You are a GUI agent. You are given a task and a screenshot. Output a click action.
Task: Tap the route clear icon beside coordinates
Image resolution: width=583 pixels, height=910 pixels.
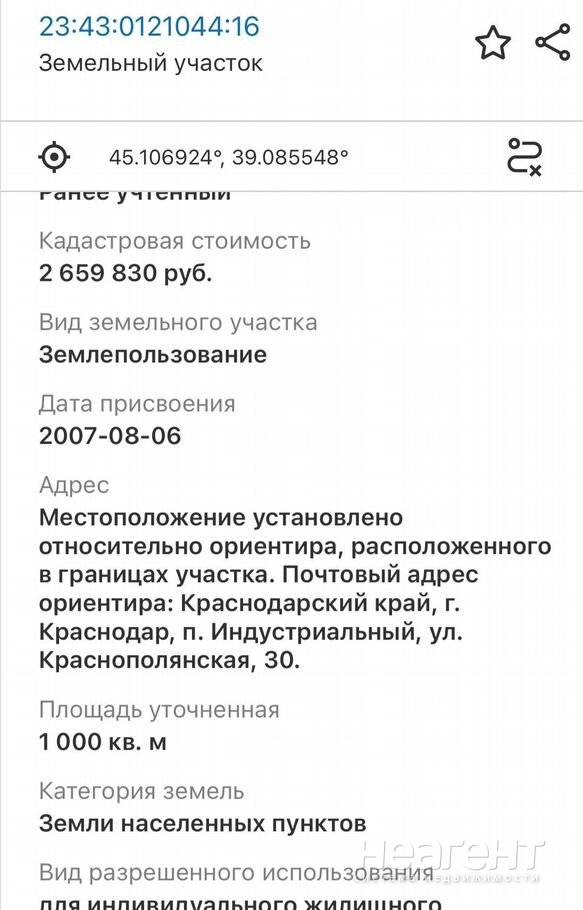tap(524, 157)
